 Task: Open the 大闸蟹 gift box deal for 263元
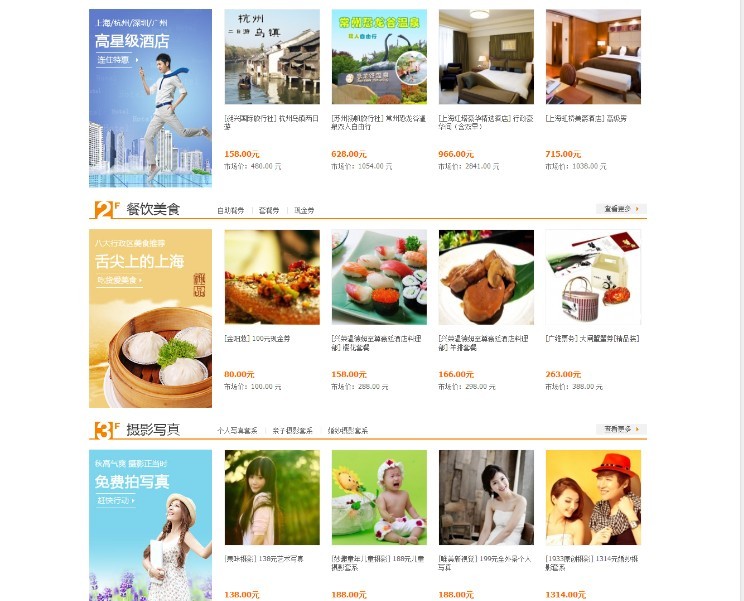tap(593, 277)
